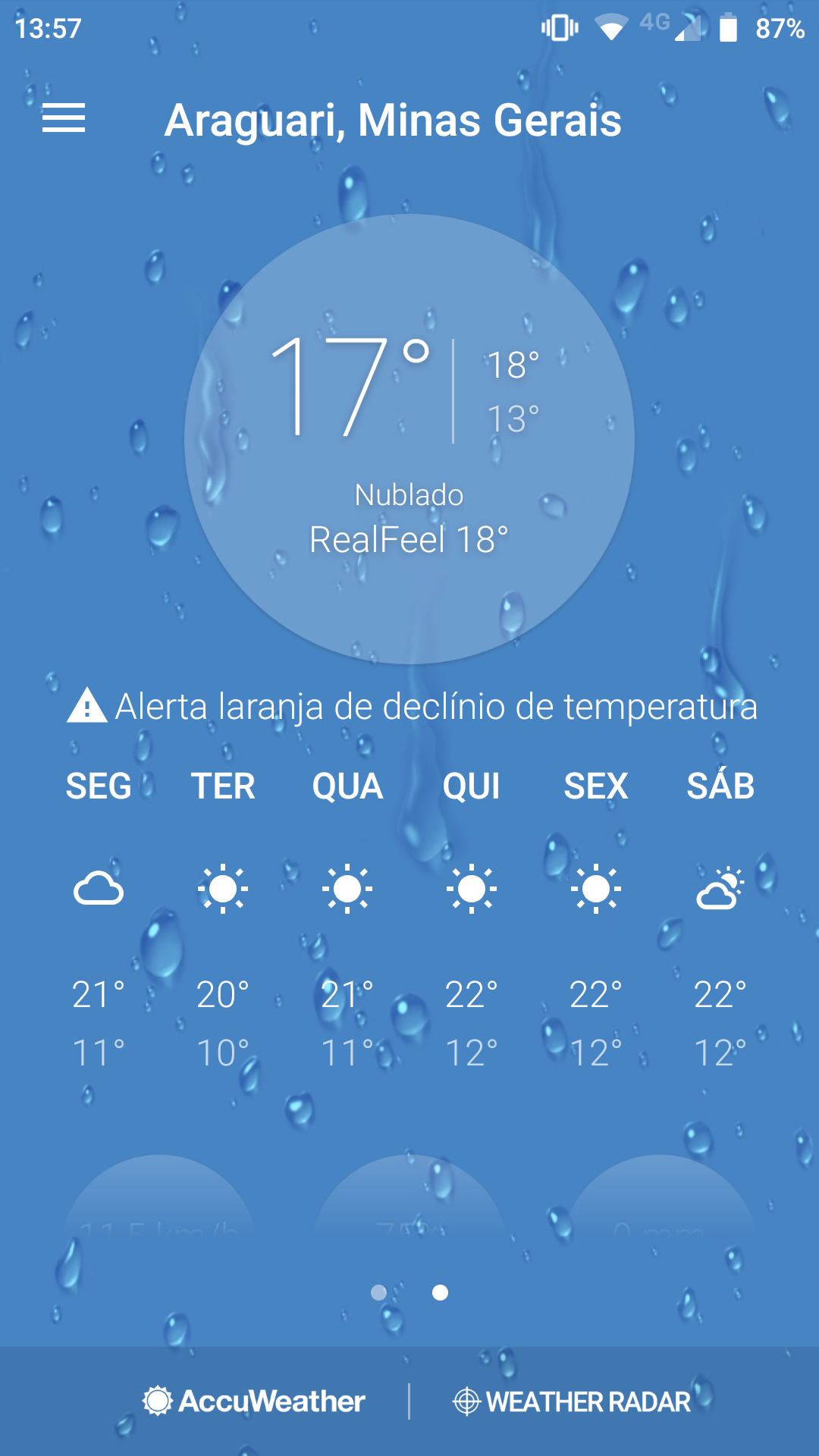Open the TER daily forecast
The height and width of the screenshot is (1456, 819).
pos(223,919)
